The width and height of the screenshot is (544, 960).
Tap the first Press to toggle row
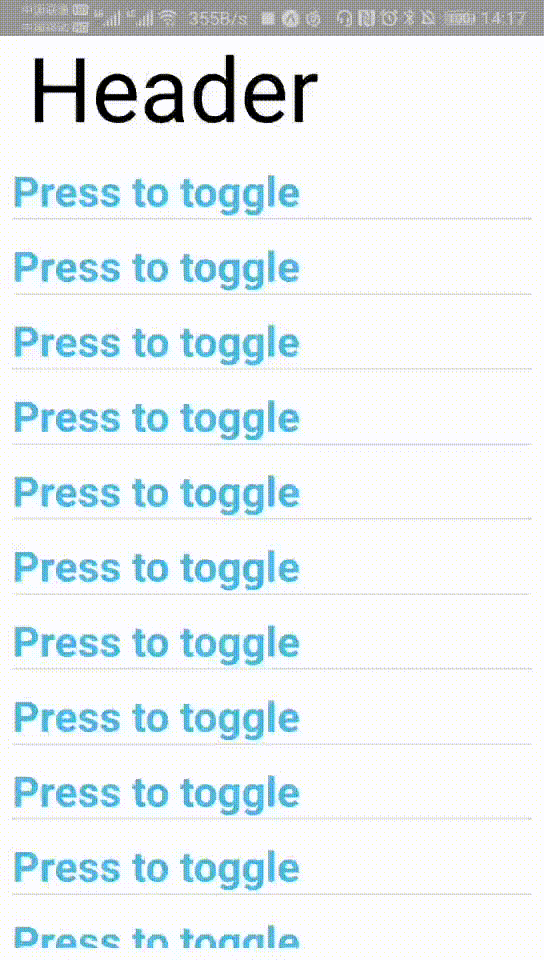272,193
